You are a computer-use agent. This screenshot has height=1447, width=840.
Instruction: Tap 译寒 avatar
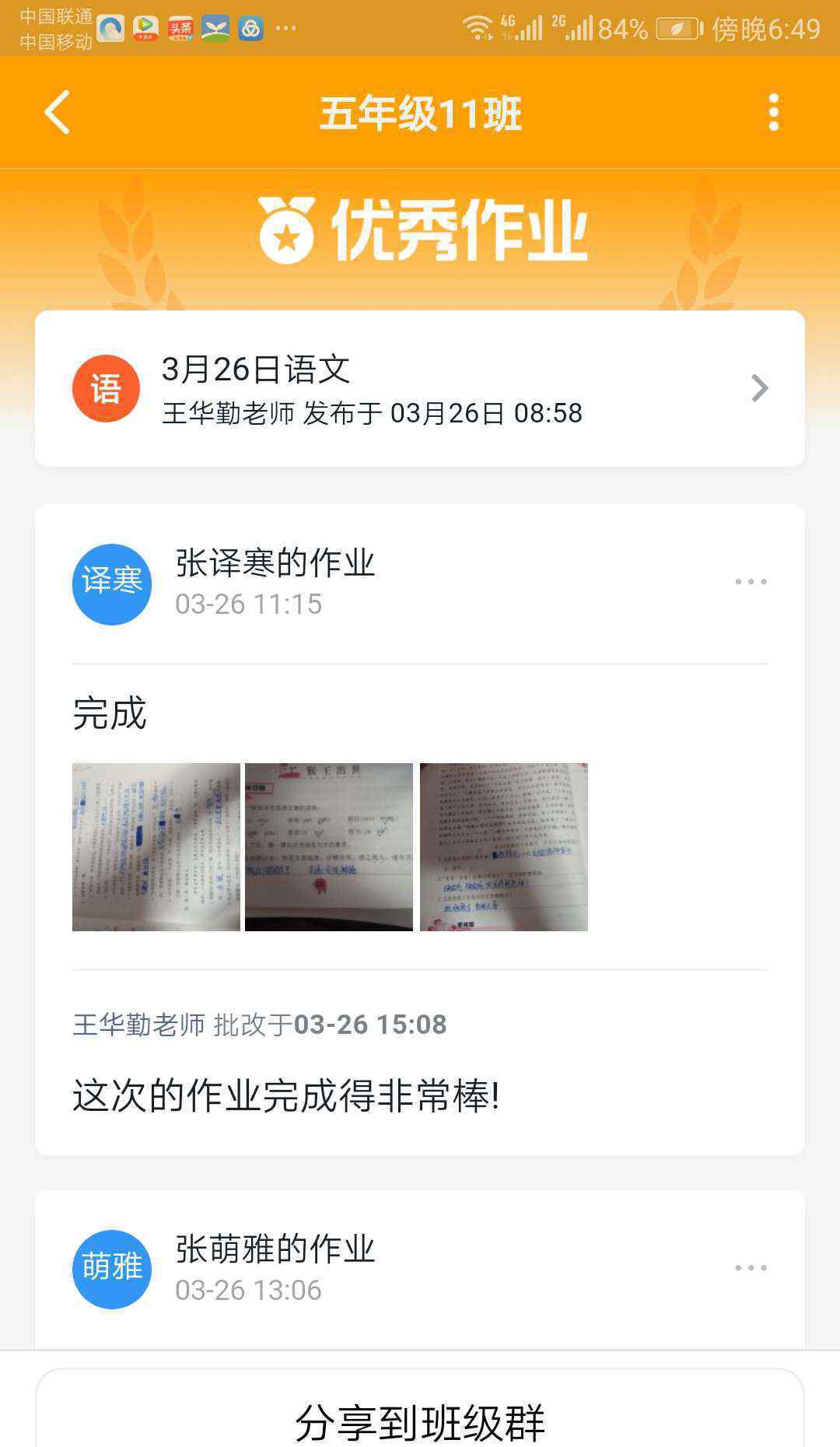click(x=112, y=584)
